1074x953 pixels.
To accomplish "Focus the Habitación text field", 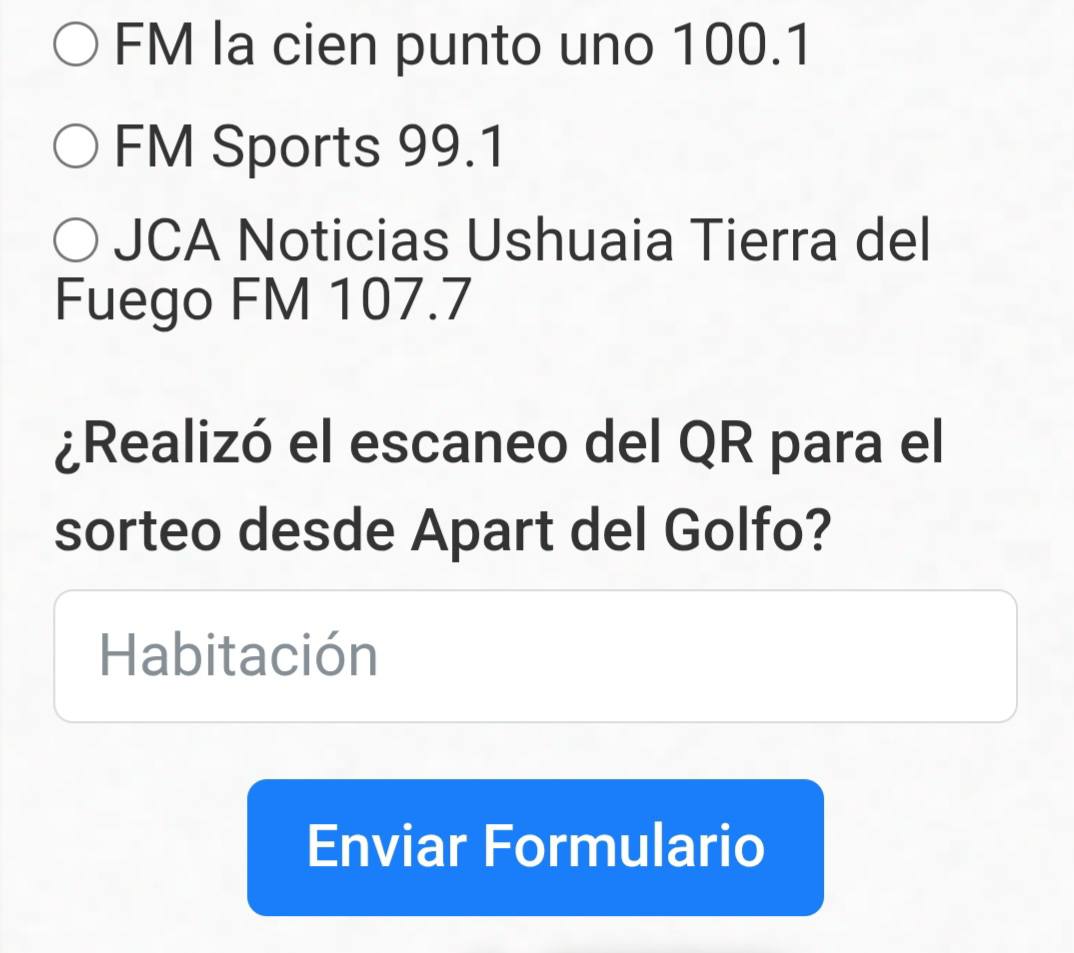I will coord(535,656).
